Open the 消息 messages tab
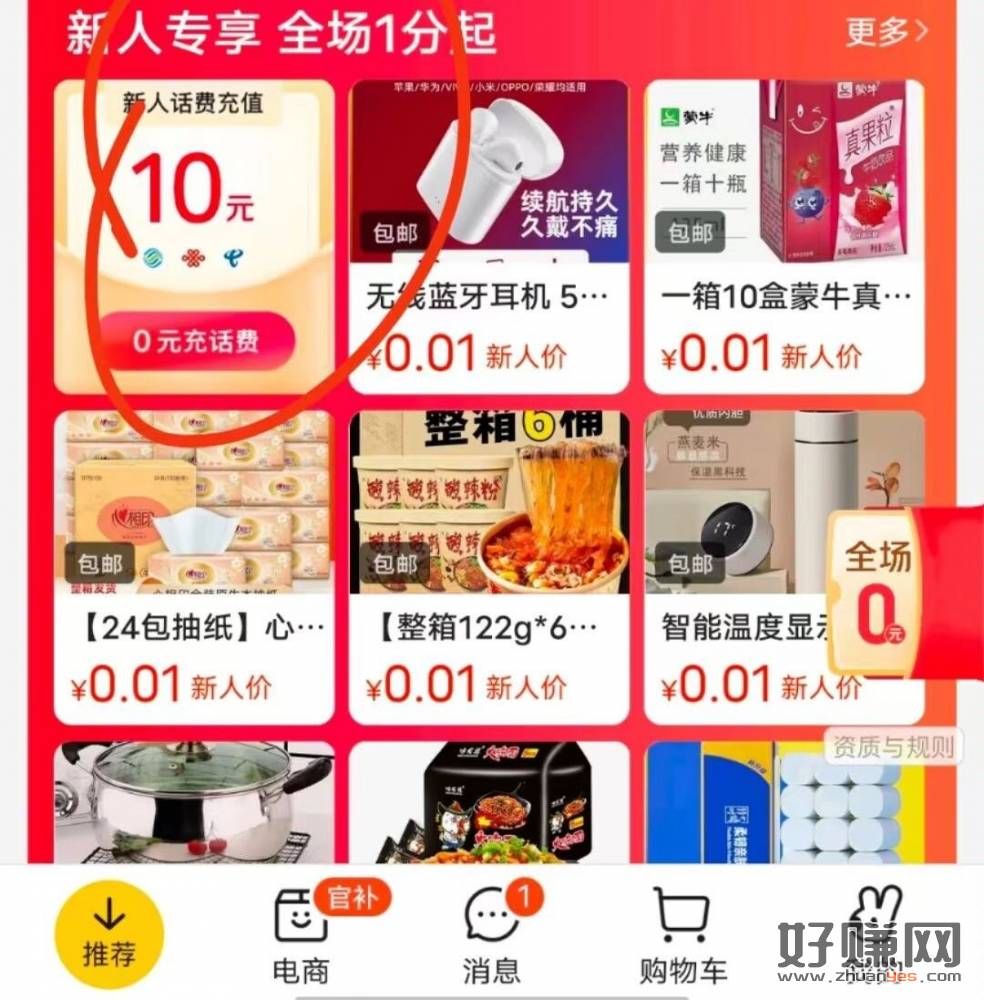 coord(492,936)
